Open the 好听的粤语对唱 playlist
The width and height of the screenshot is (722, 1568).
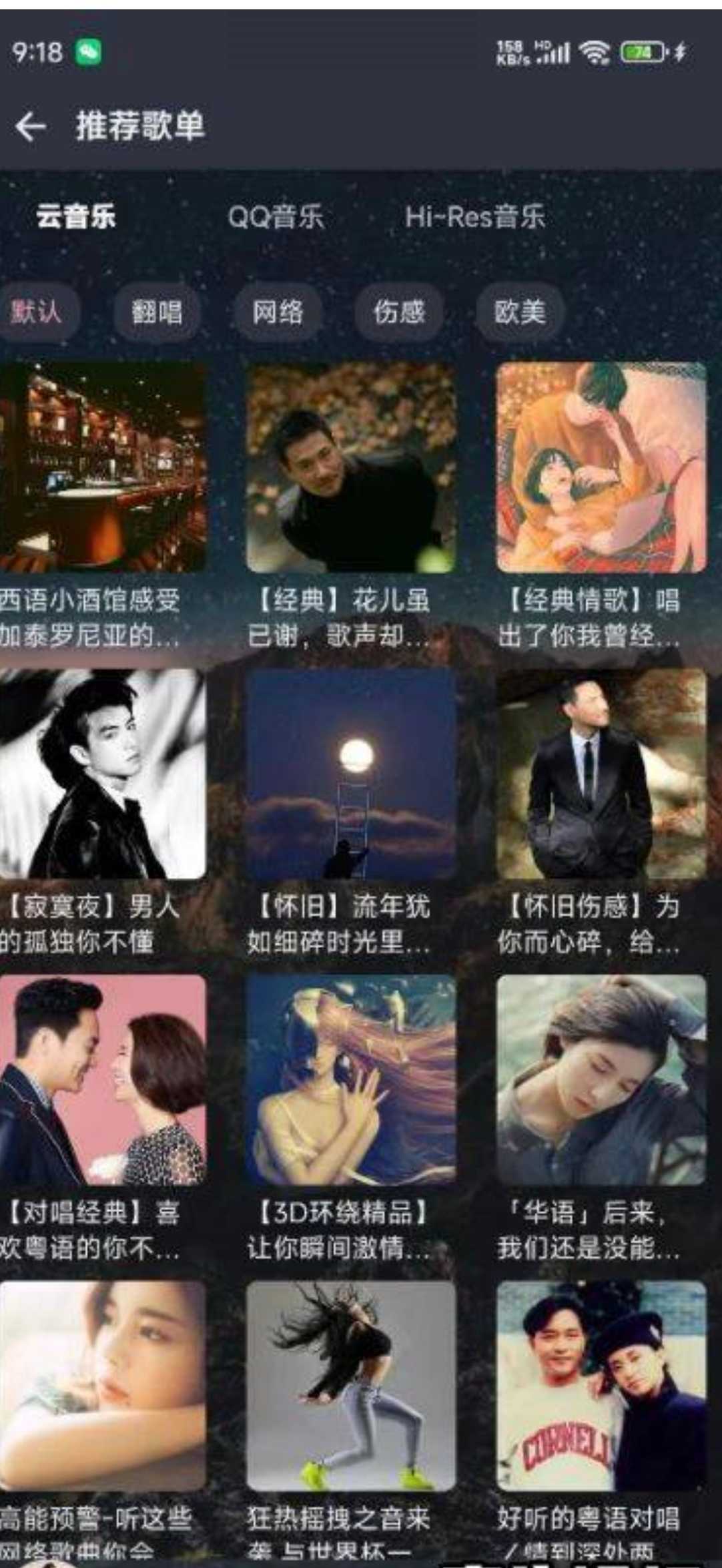point(601,1385)
